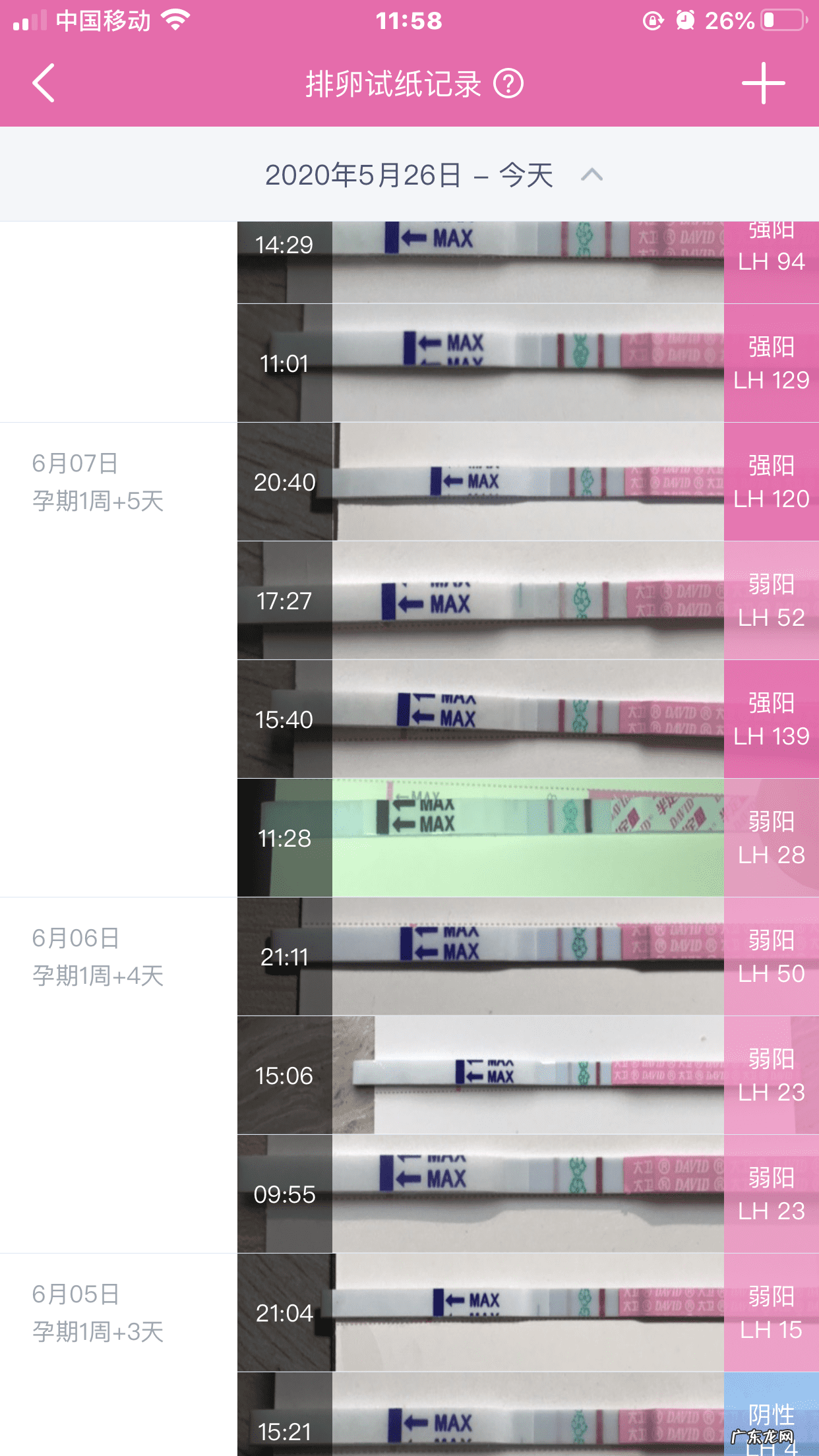Image resolution: width=819 pixels, height=1456 pixels.
Task: Tap the cellular signal bars icon
Action: [30, 20]
